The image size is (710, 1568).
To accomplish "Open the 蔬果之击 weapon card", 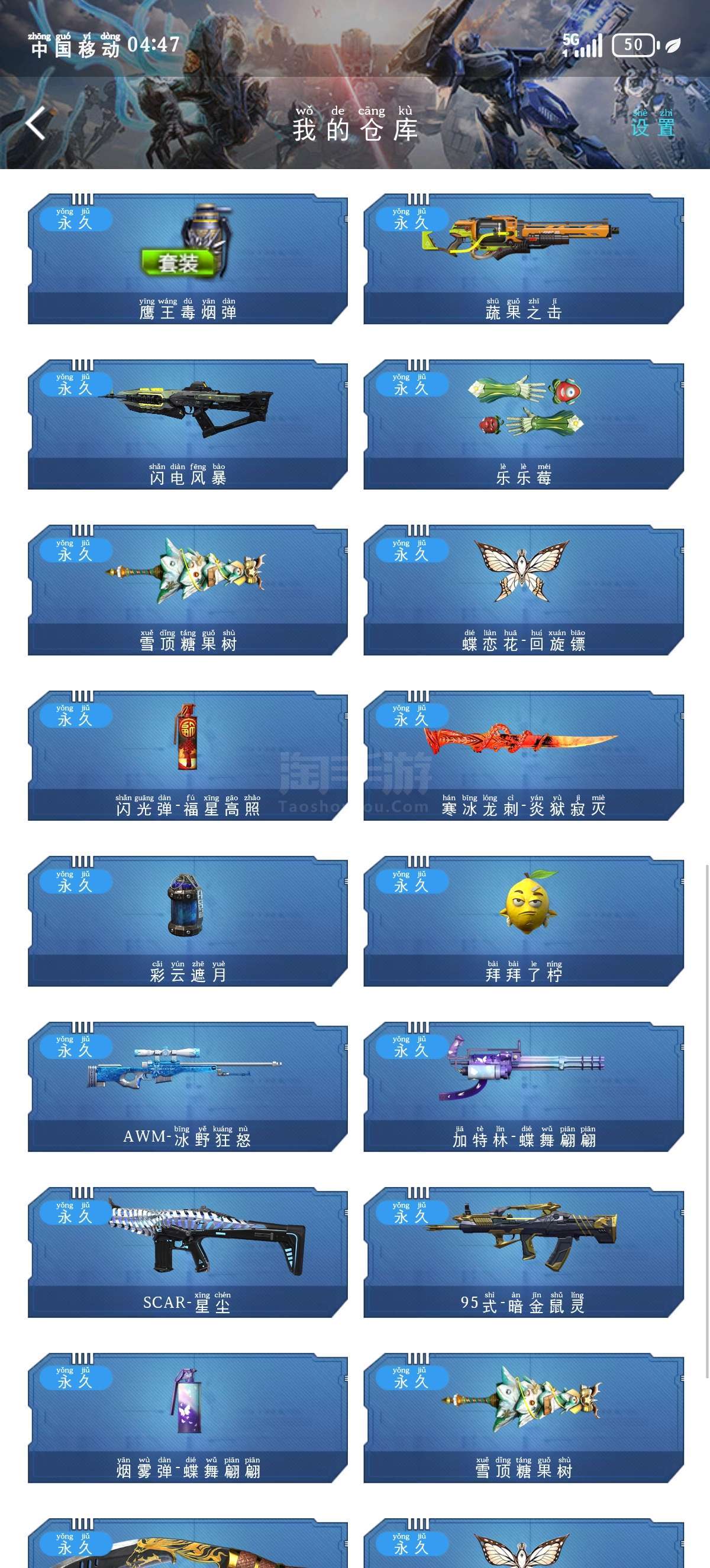I will (x=523, y=259).
